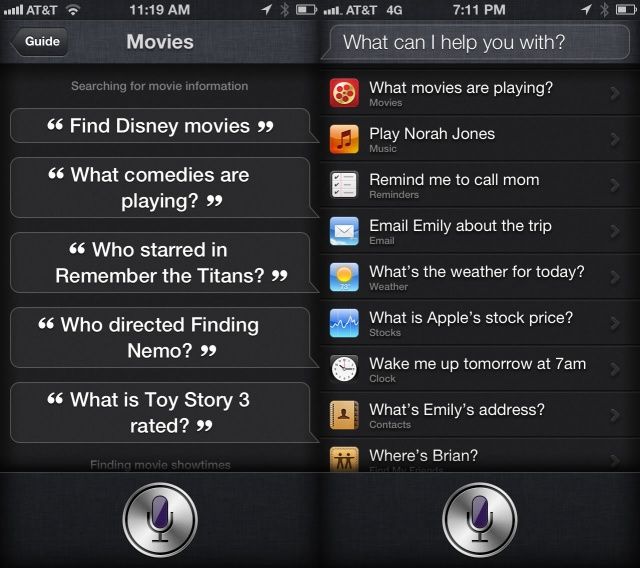Tap the microphone under the Movies guide
The image size is (640, 568).
pyautogui.click(x=160, y=520)
